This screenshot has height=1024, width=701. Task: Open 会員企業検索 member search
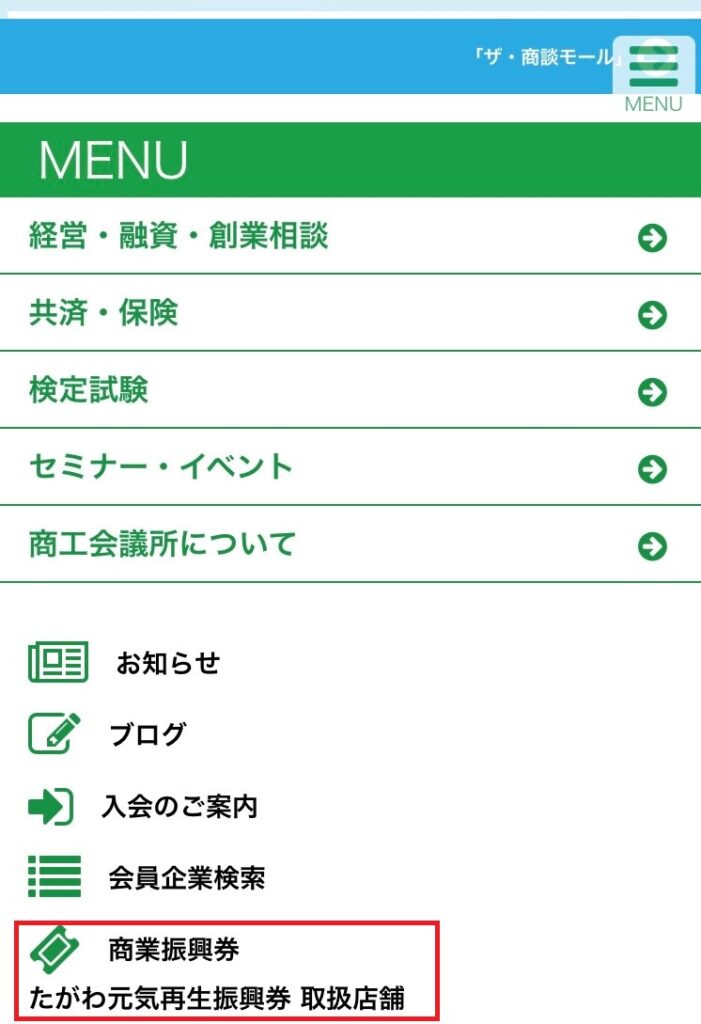click(x=186, y=879)
